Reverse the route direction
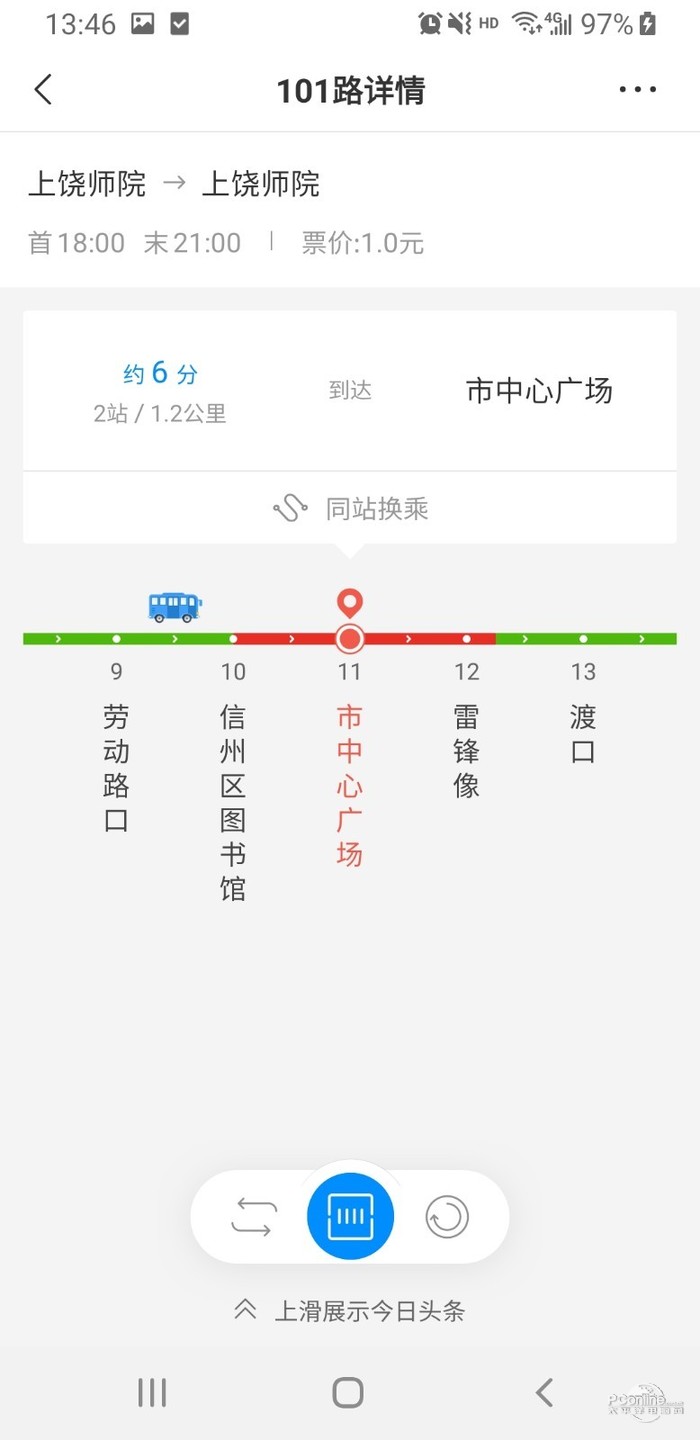The width and height of the screenshot is (700, 1440). coord(252,1217)
